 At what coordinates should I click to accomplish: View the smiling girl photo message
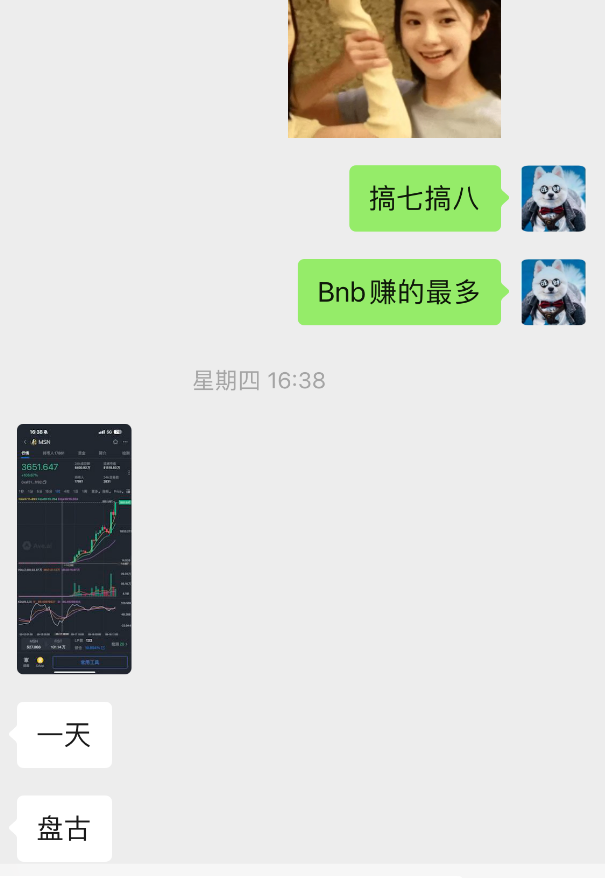(394, 68)
